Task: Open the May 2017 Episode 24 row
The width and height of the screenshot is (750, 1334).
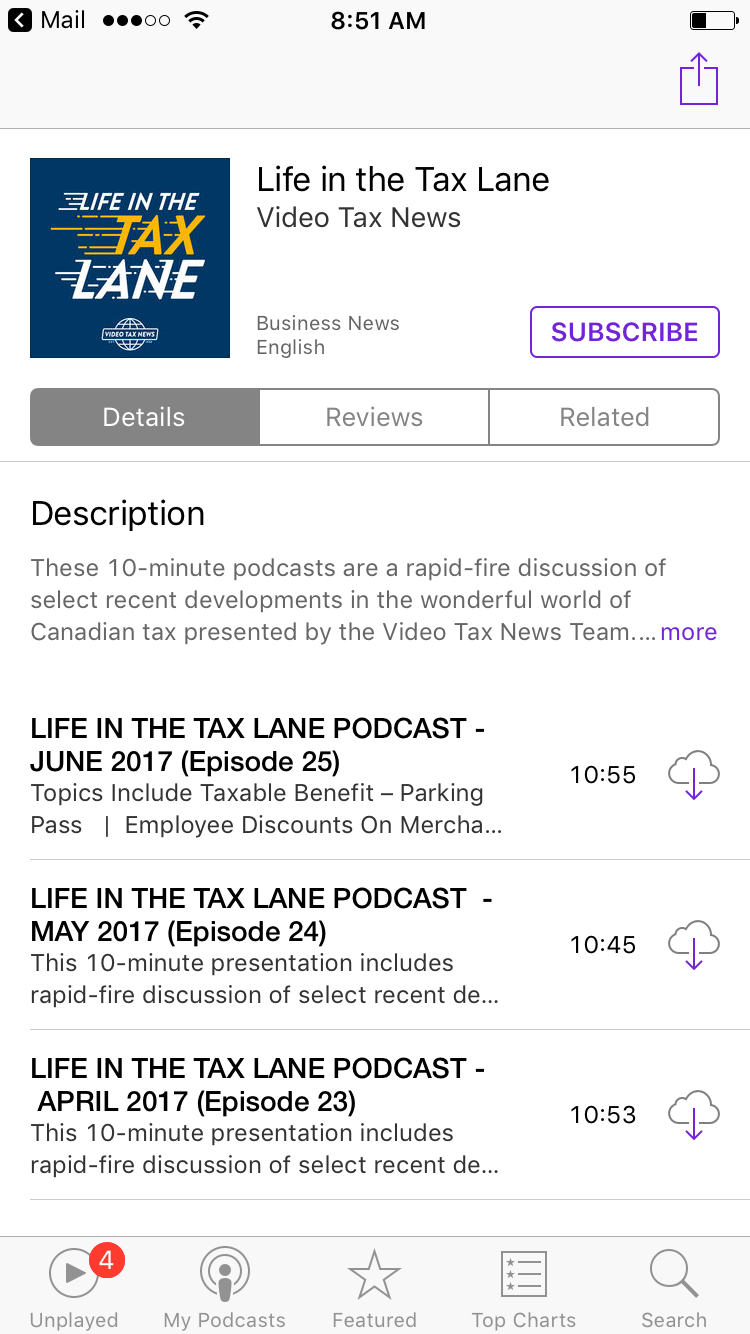Action: (375, 945)
